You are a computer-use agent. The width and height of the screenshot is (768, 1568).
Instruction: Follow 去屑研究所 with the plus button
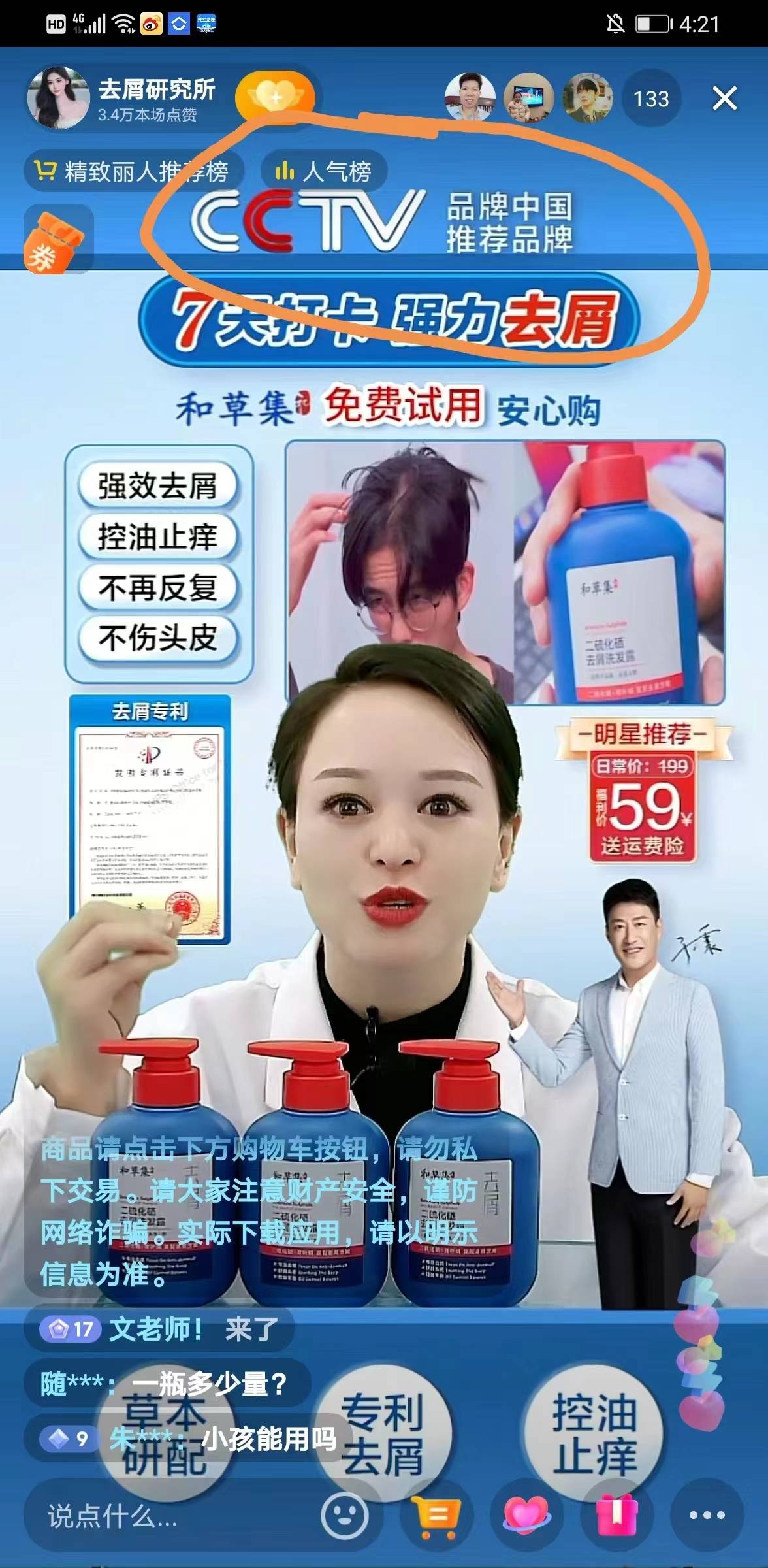(276, 99)
